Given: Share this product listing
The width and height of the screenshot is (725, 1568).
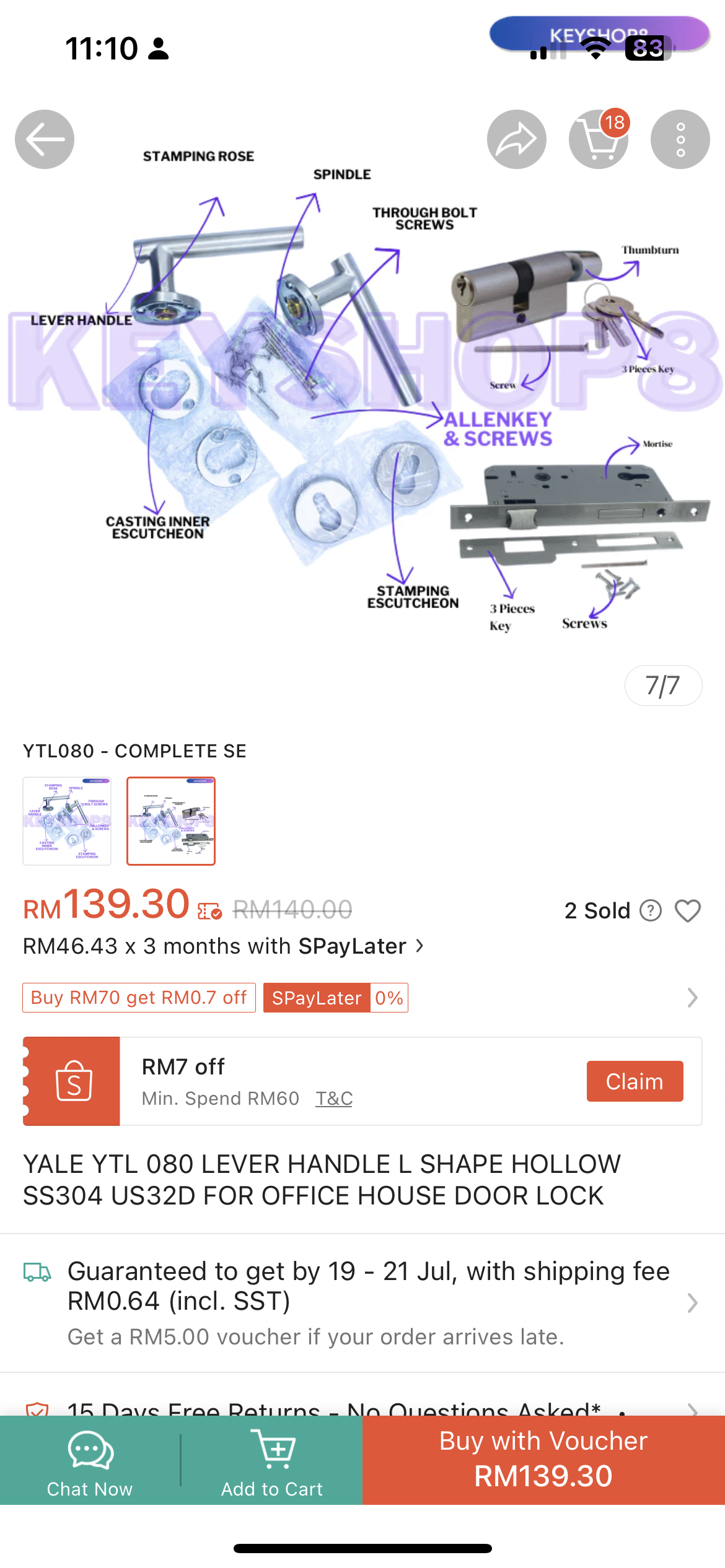Looking at the screenshot, I should click(x=517, y=139).
